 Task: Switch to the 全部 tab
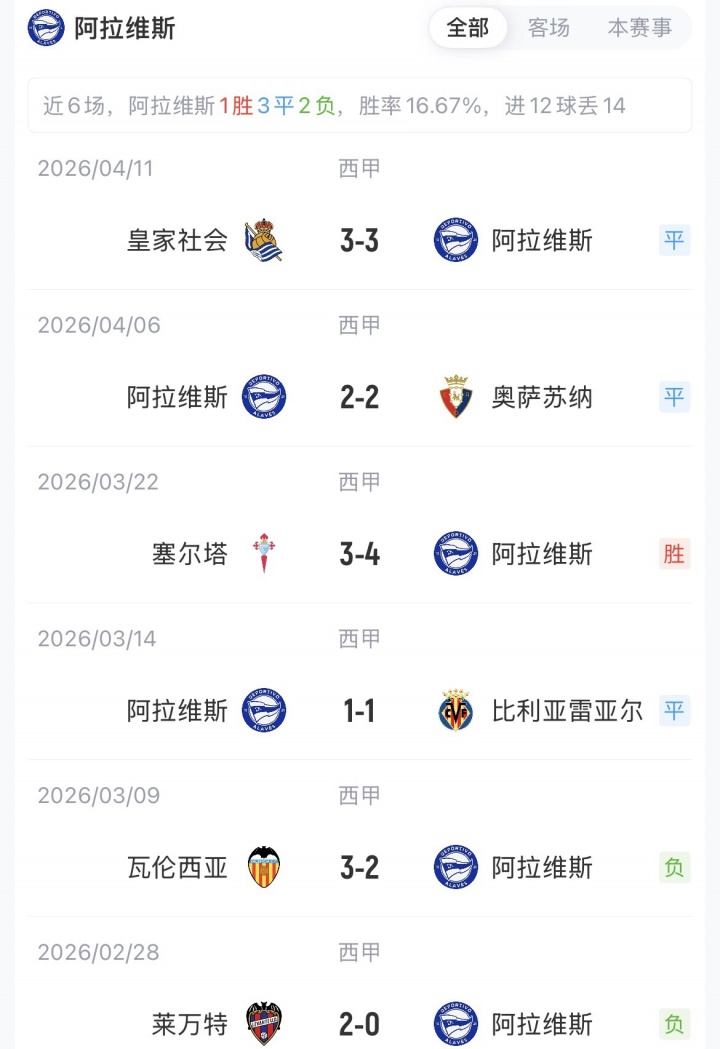pos(468,28)
